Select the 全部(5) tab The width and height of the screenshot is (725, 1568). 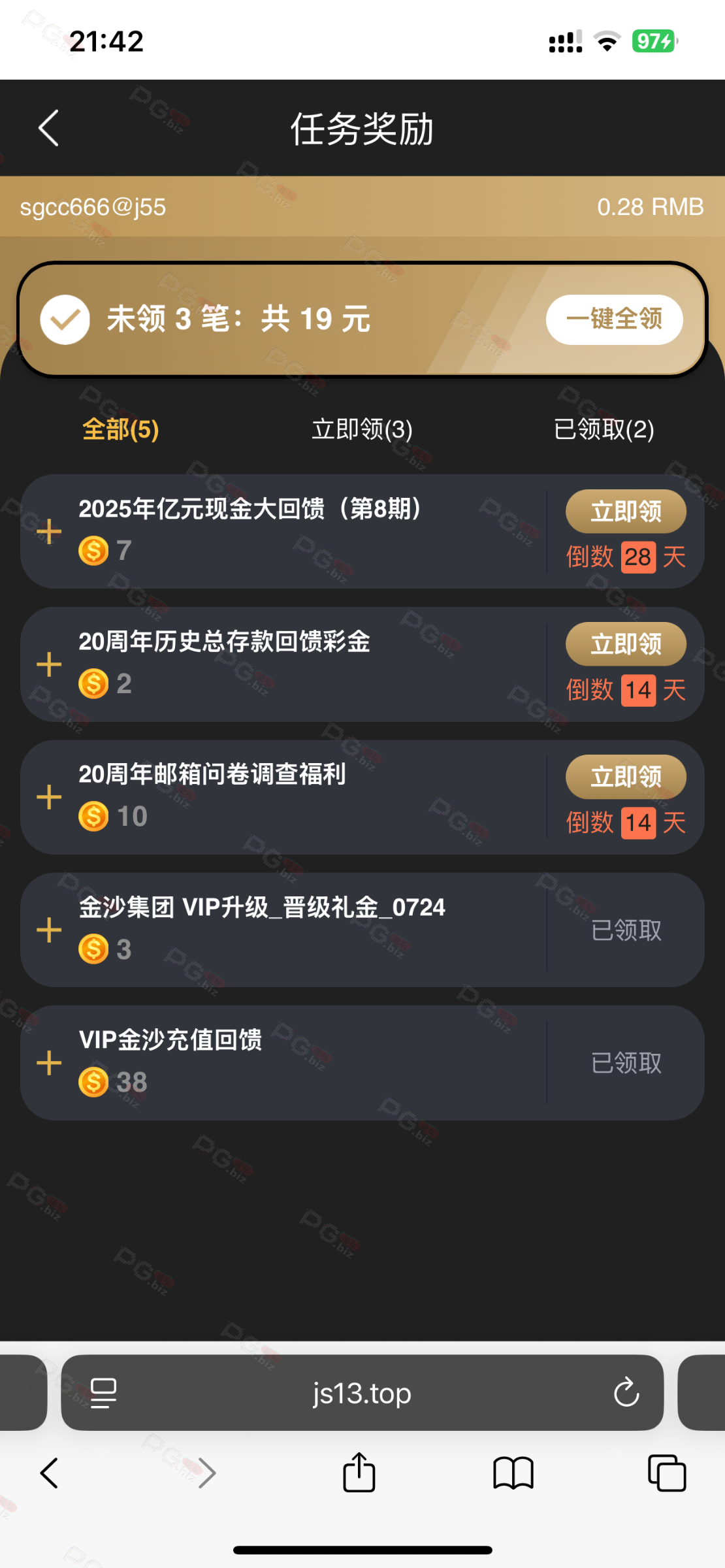point(121,430)
